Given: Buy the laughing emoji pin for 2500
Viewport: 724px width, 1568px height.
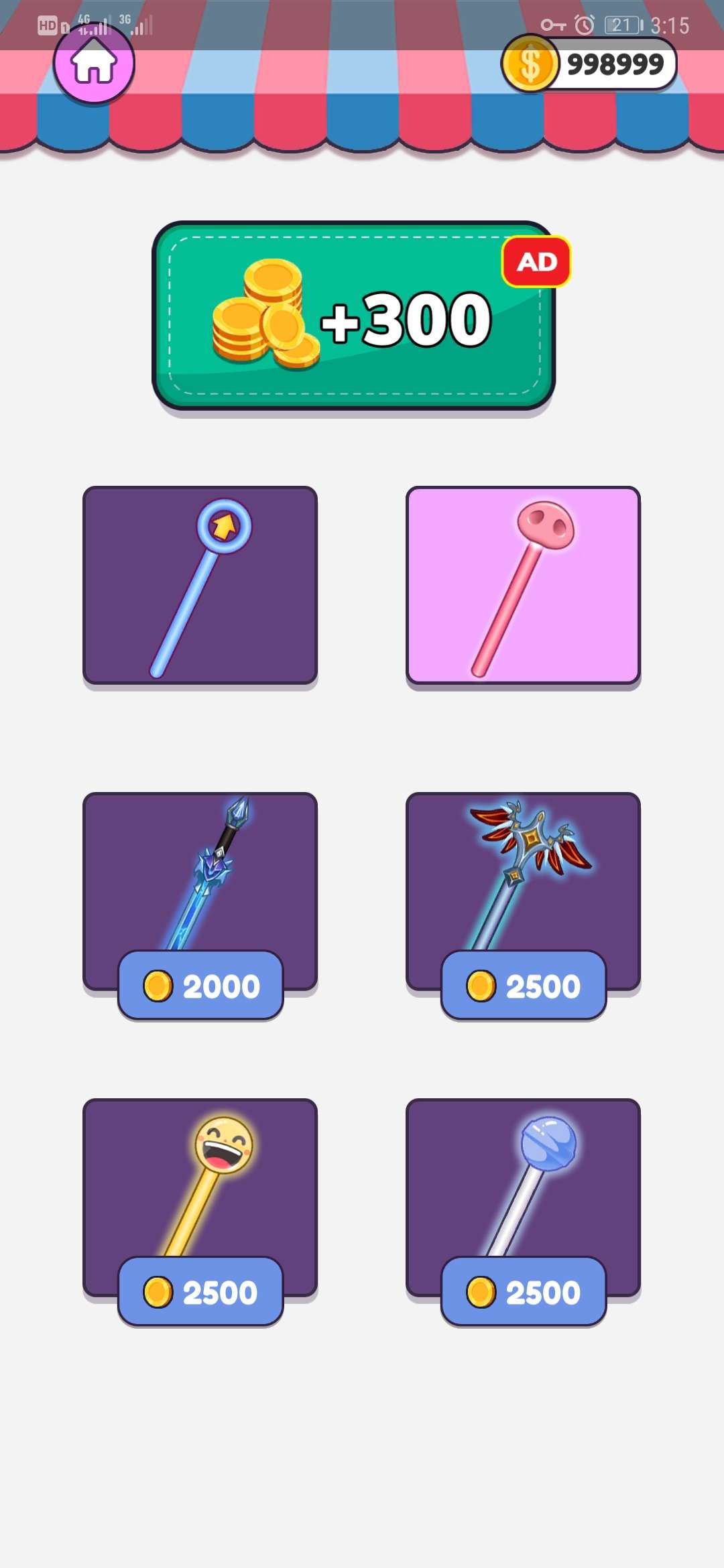Looking at the screenshot, I should (200, 1291).
